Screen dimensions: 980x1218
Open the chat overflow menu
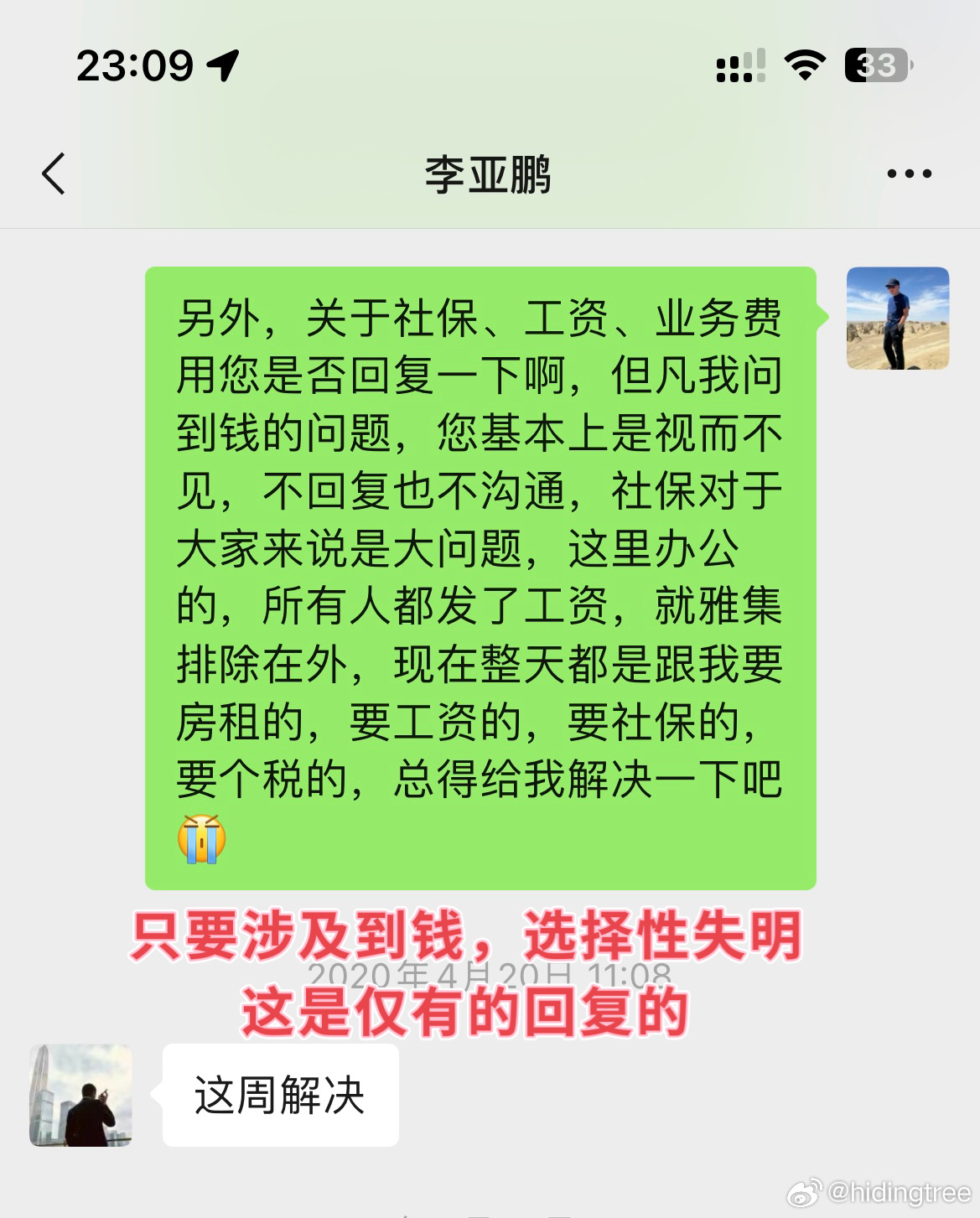(x=909, y=174)
